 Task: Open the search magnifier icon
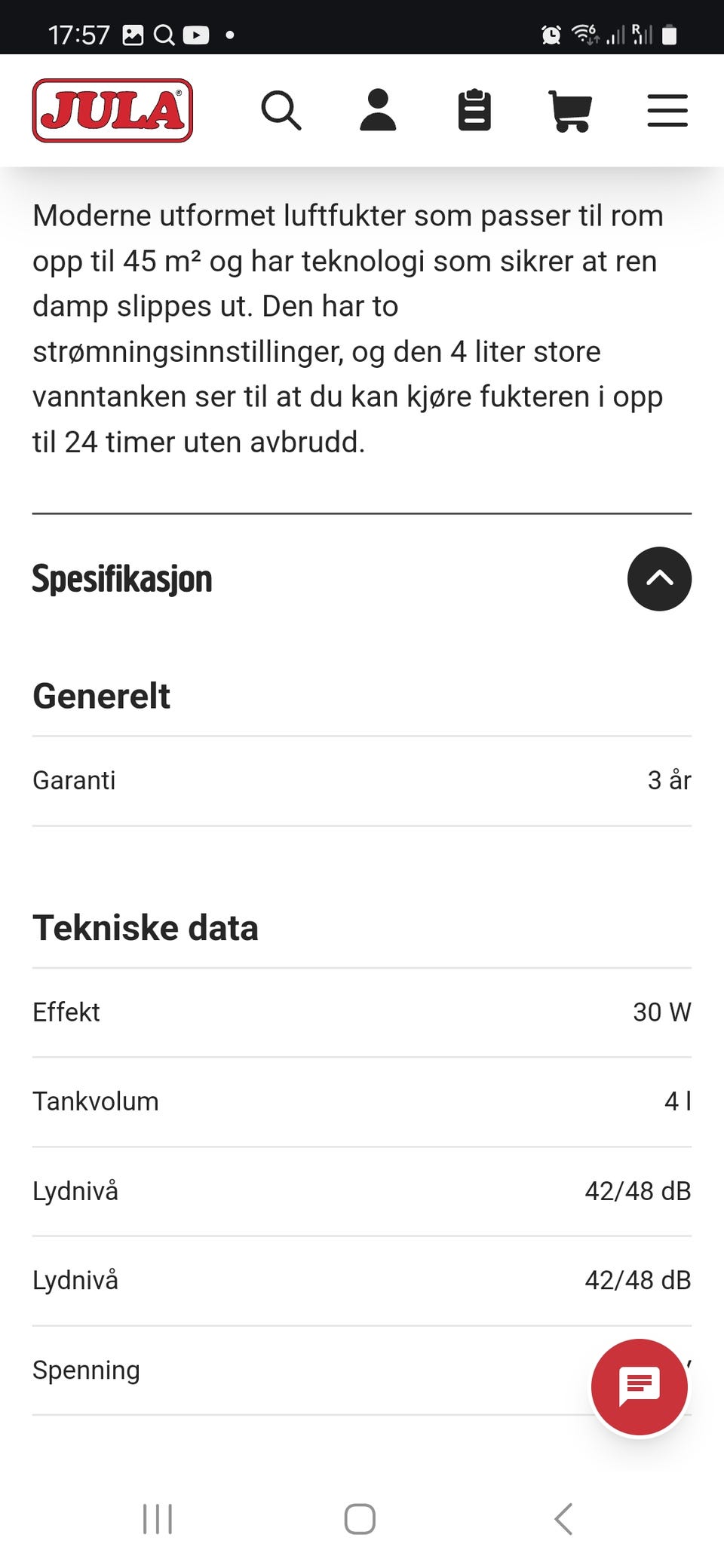[x=281, y=111]
